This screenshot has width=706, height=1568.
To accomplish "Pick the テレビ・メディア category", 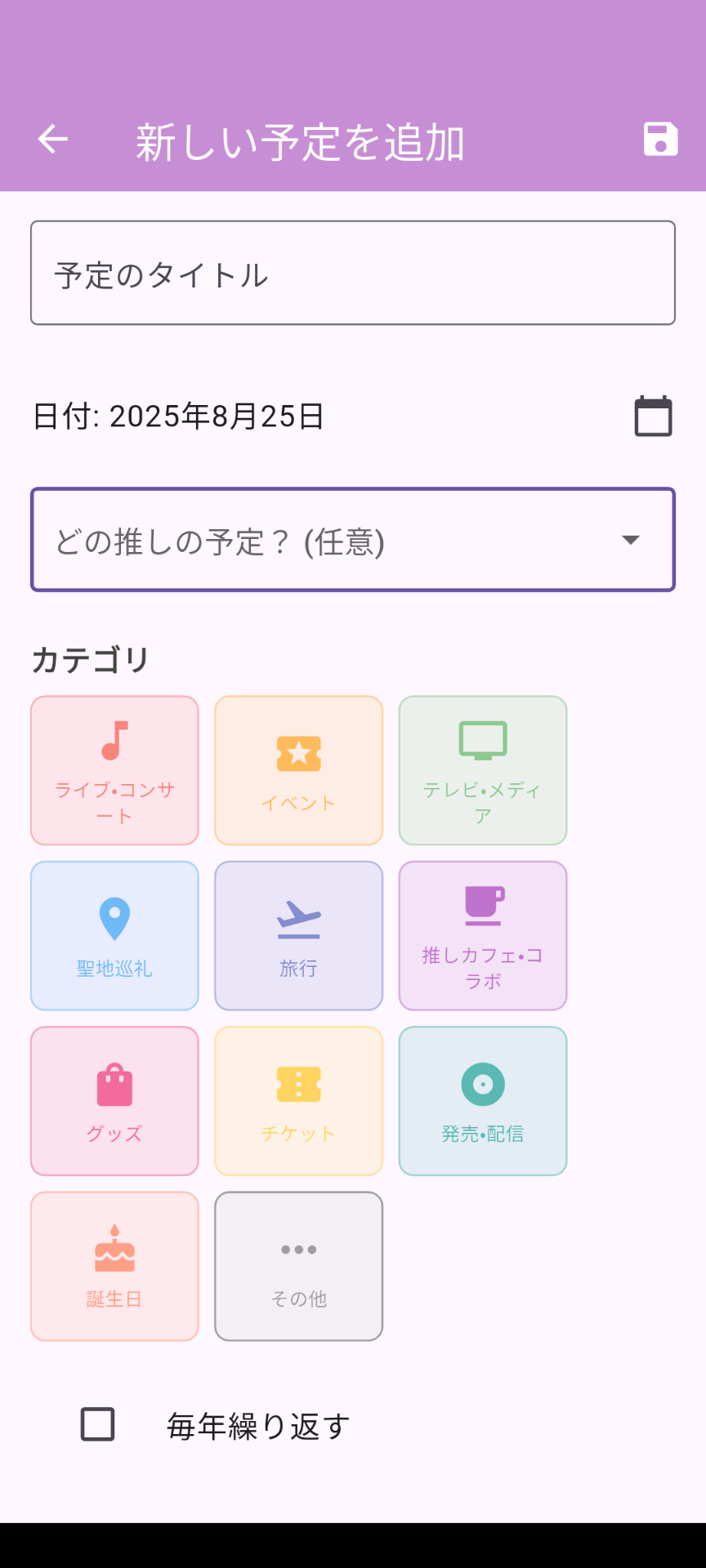I will pos(483,770).
